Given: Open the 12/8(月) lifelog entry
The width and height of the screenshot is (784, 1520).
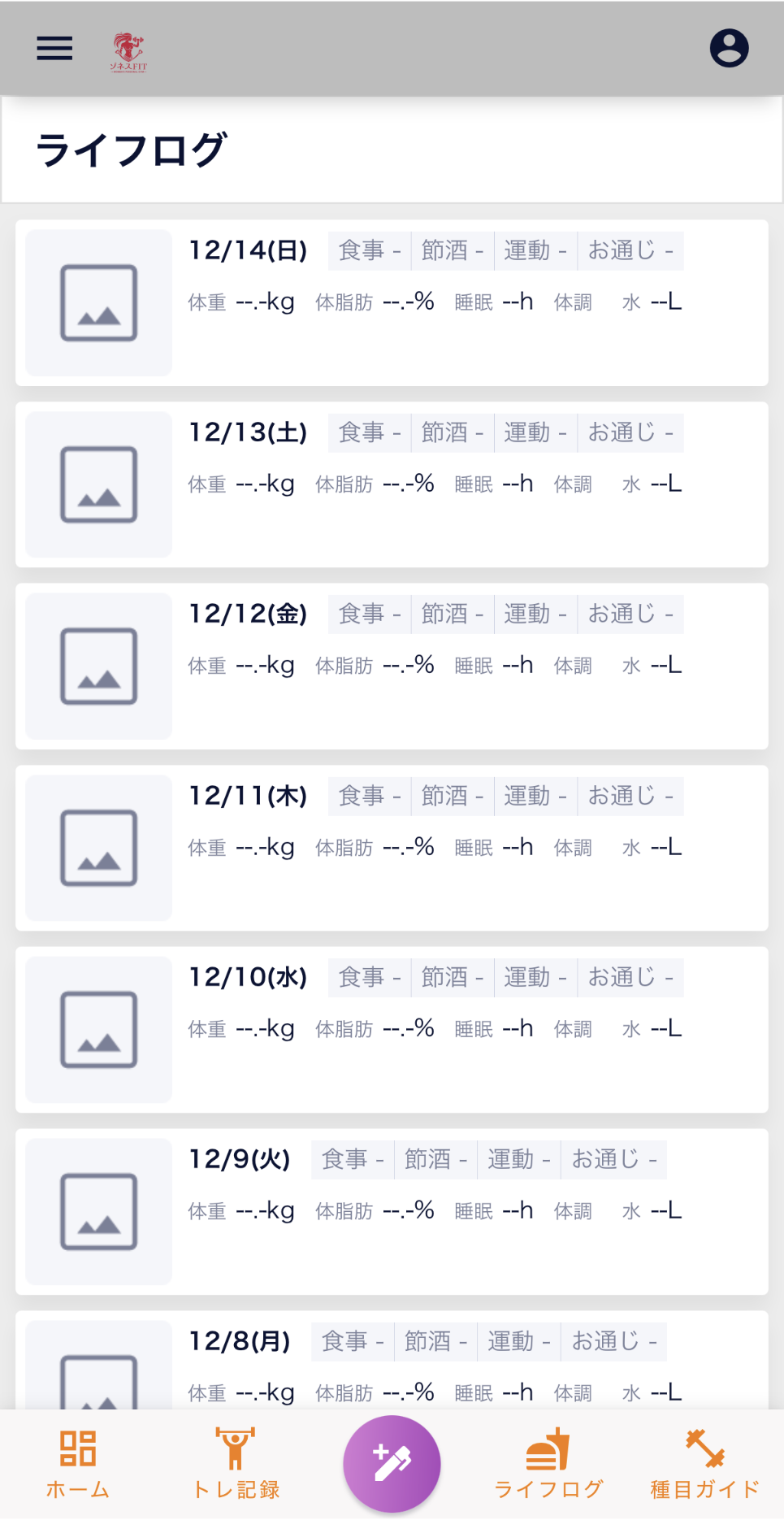Looking at the screenshot, I should tap(392, 1360).
